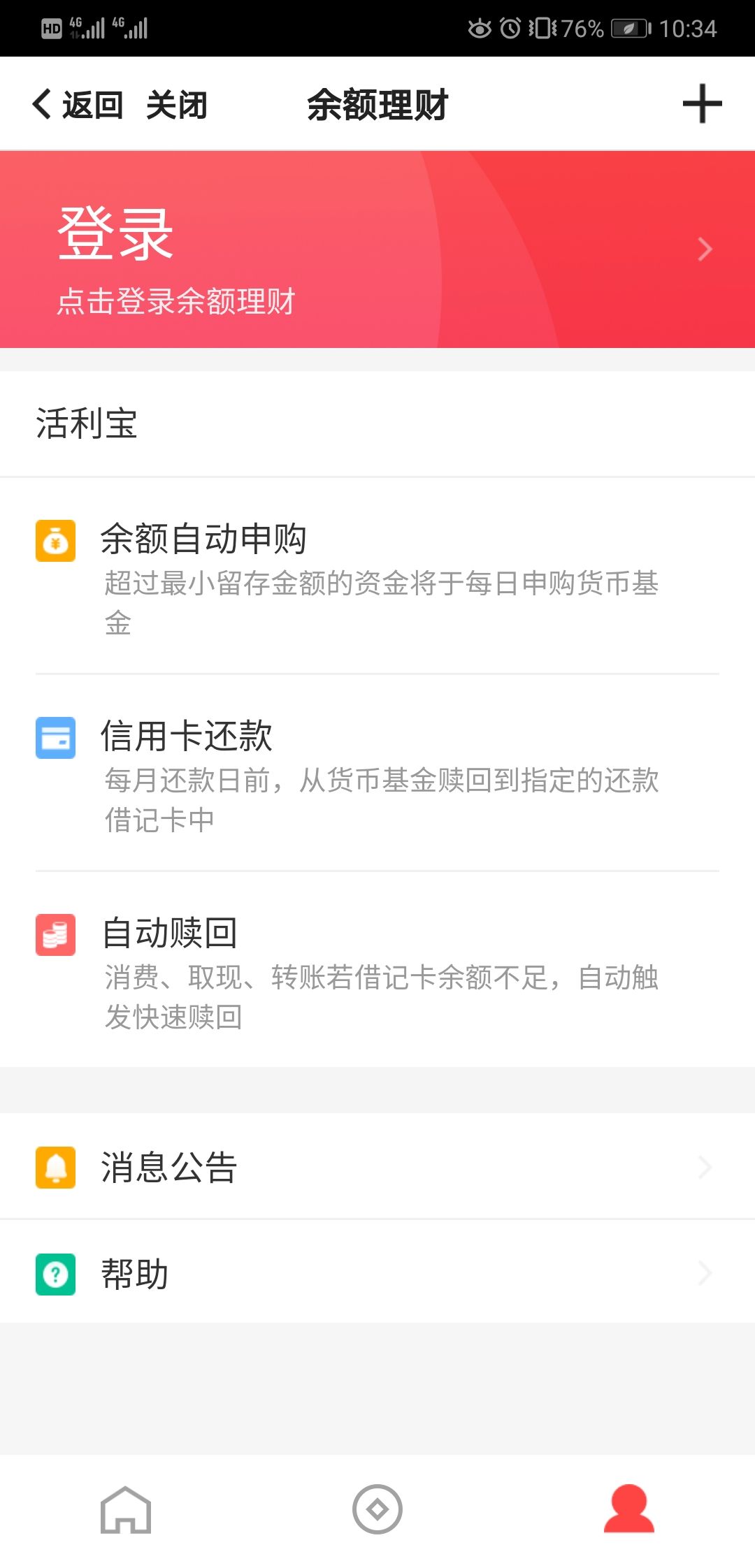Expand the 登录 banner via its chevron
The height and width of the screenshot is (1568, 755).
pos(704,249)
